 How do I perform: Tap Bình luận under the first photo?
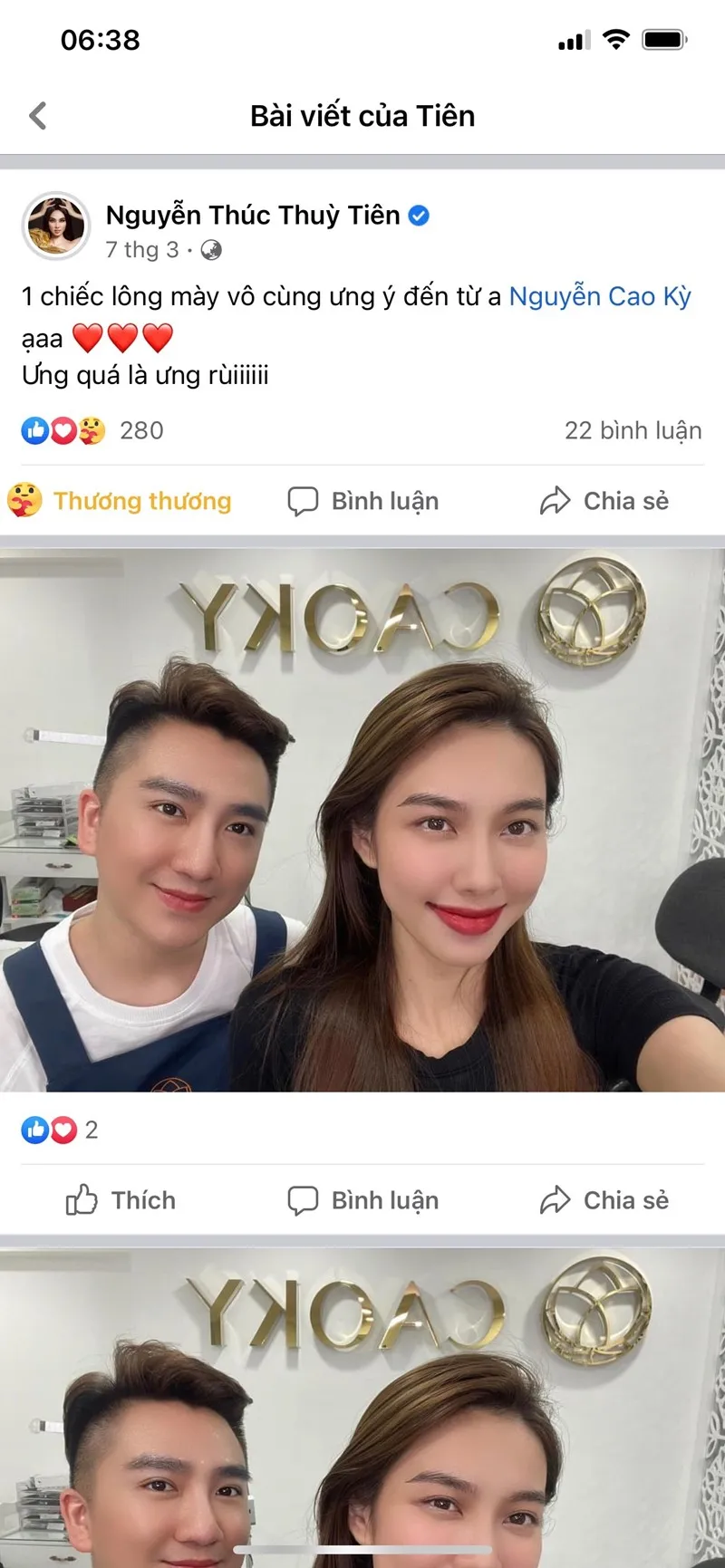[363, 1200]
